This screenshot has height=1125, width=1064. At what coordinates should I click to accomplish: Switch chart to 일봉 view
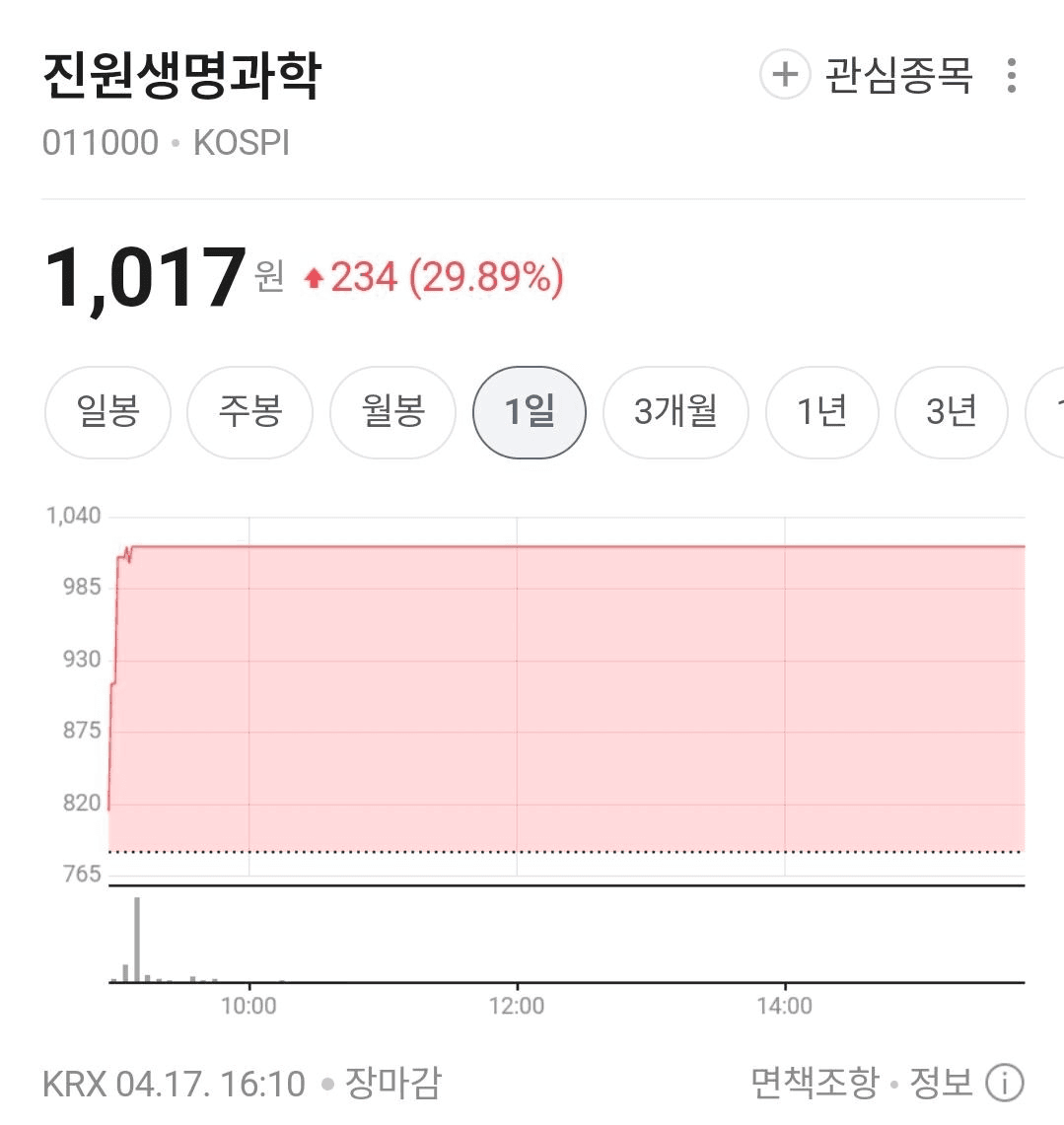click(107, 412)
